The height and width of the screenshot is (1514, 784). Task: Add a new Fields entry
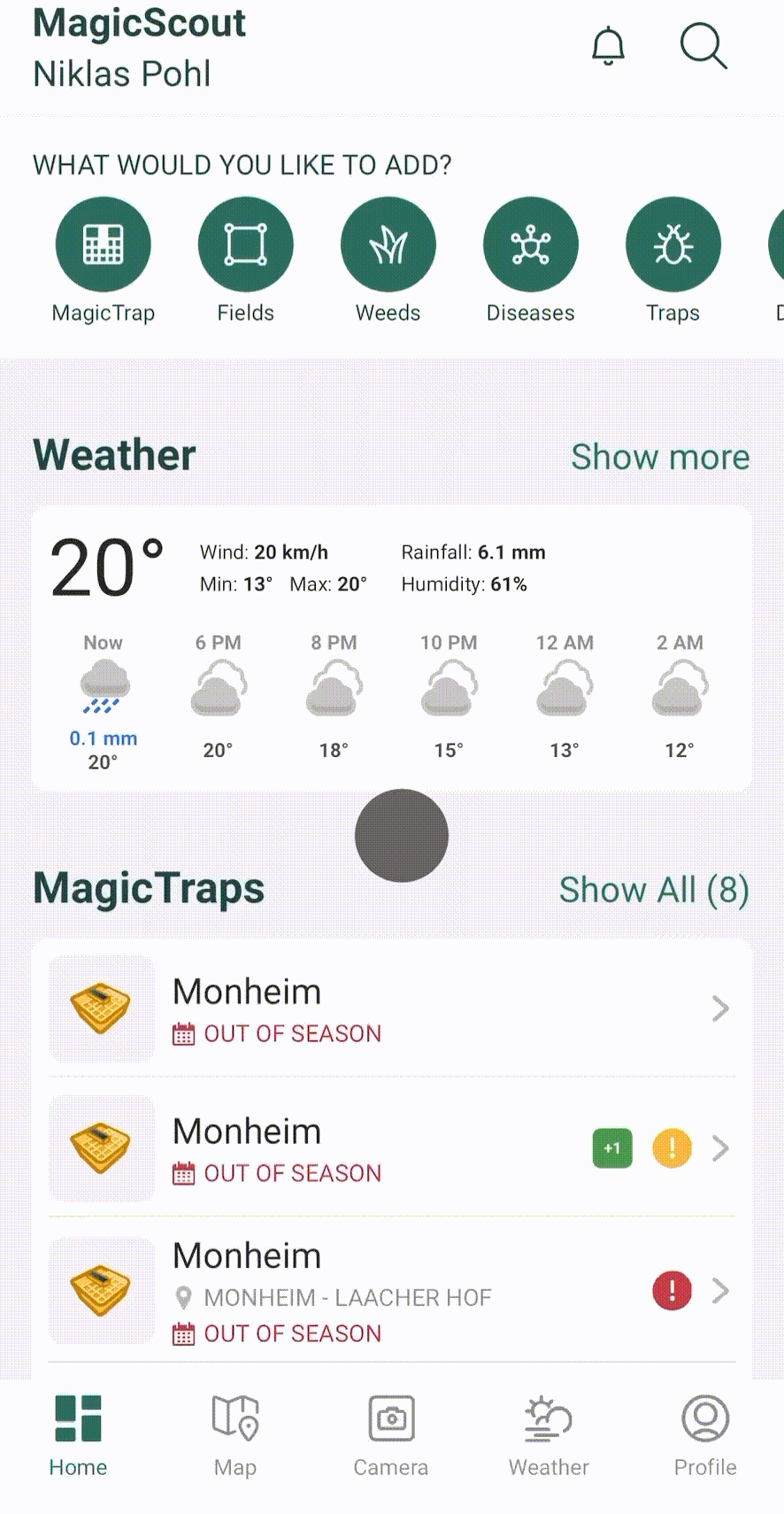246,245
